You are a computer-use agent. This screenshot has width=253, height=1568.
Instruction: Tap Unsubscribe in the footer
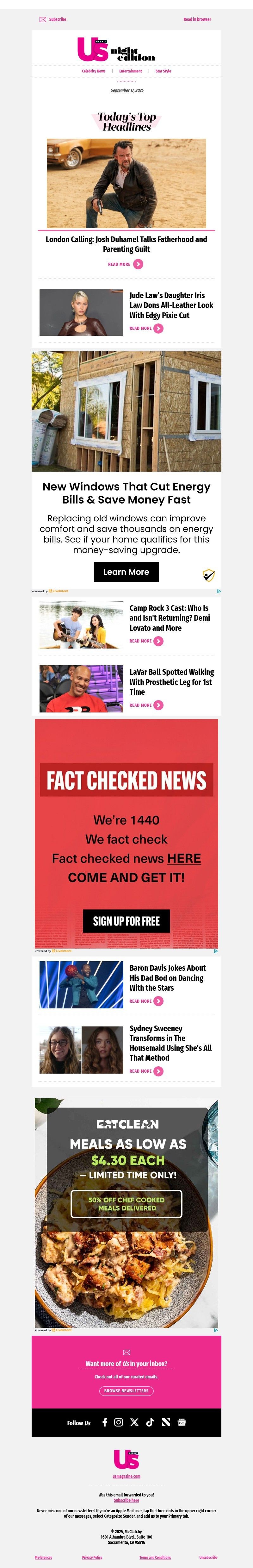click(208, 1557)
